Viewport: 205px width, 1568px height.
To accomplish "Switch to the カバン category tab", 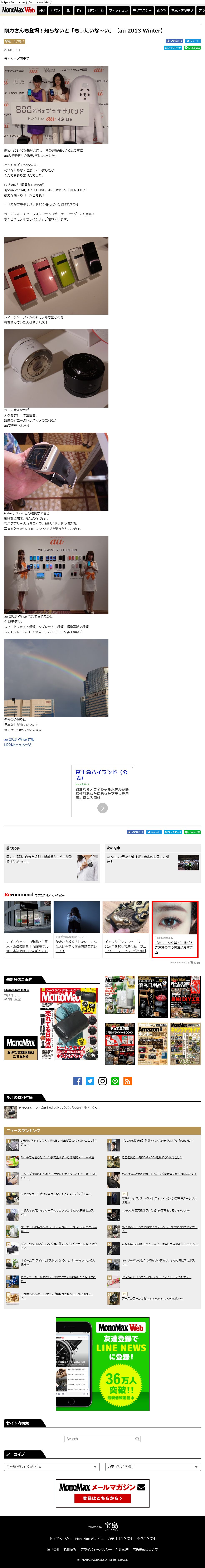I will click(55, 10).
